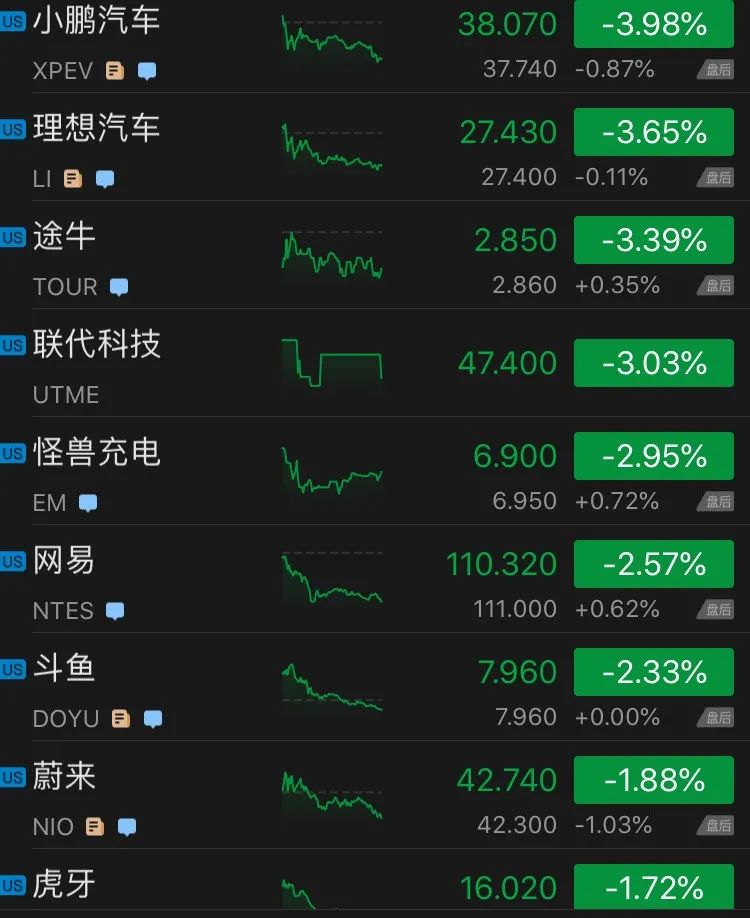Click the US badge next to 虎牙
Image resolution: width=750 pixels, height=918 pixels.
[13, 885]
